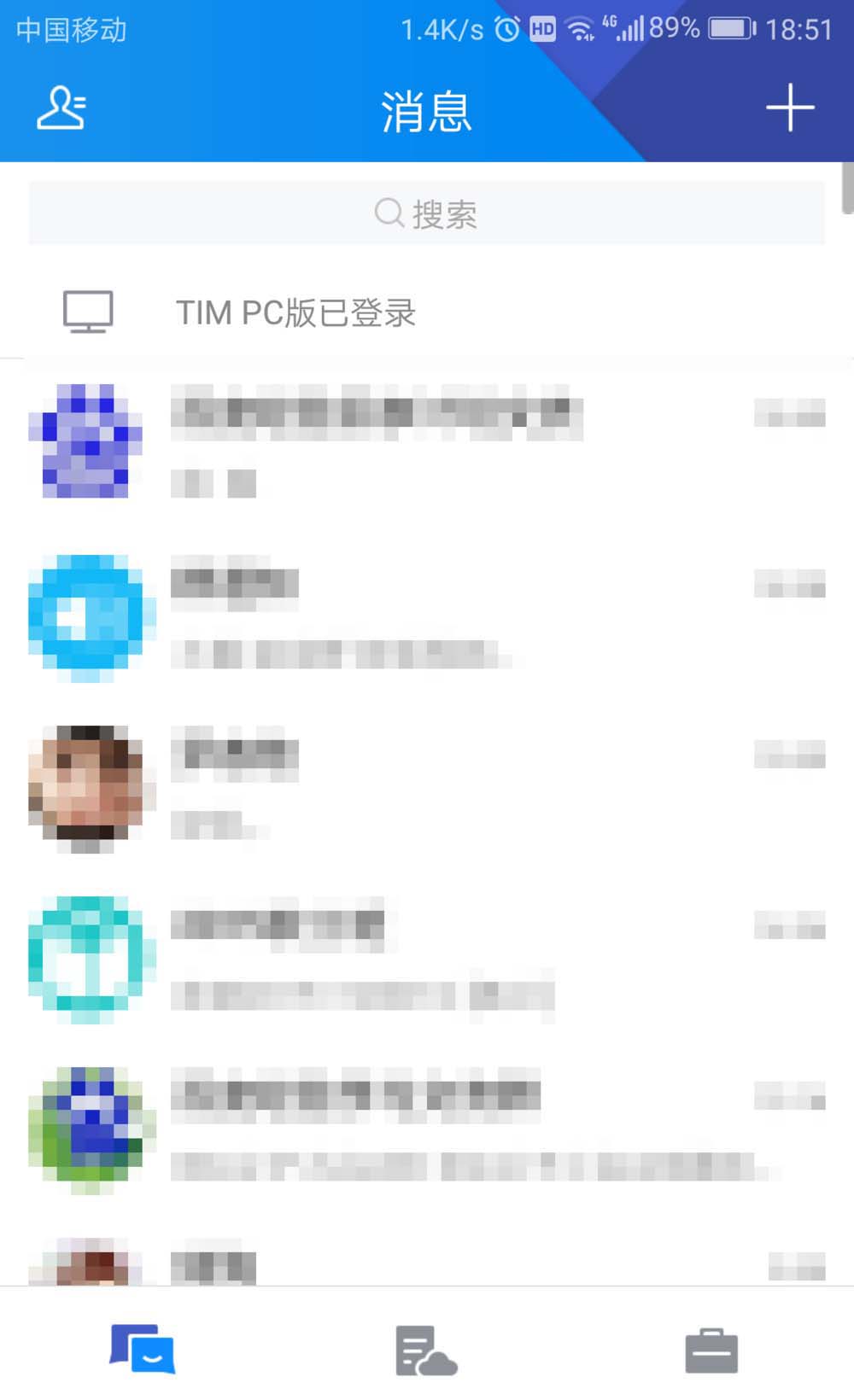Viewport: 854px width, 1400px height.
Task: Switch to the cloud documents tab
Action: click(x=426, y=1350)
